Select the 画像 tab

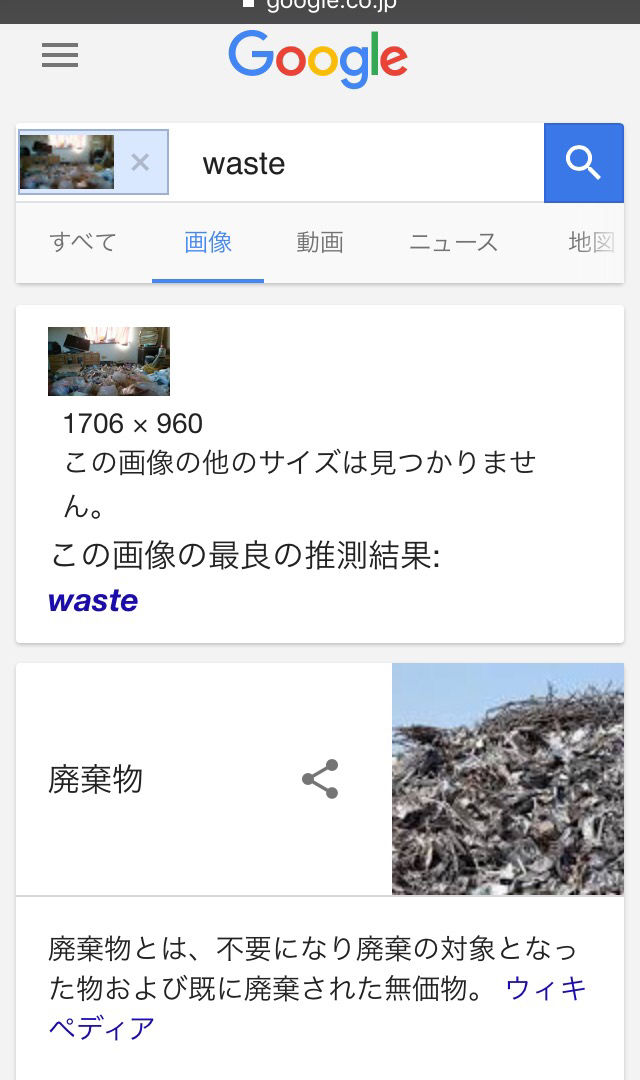[208, 242]
